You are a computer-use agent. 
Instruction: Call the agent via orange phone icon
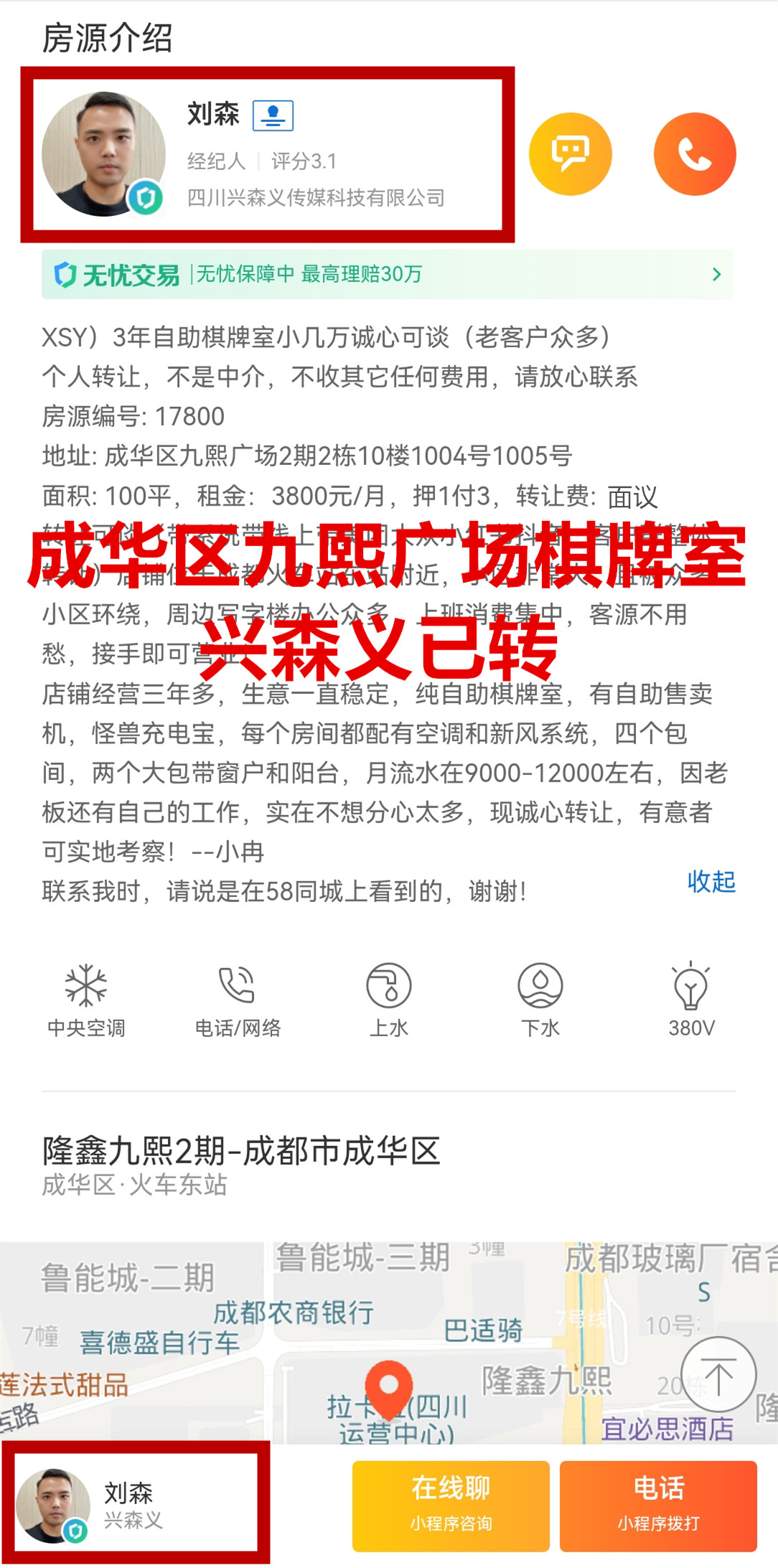pos(694,154)
